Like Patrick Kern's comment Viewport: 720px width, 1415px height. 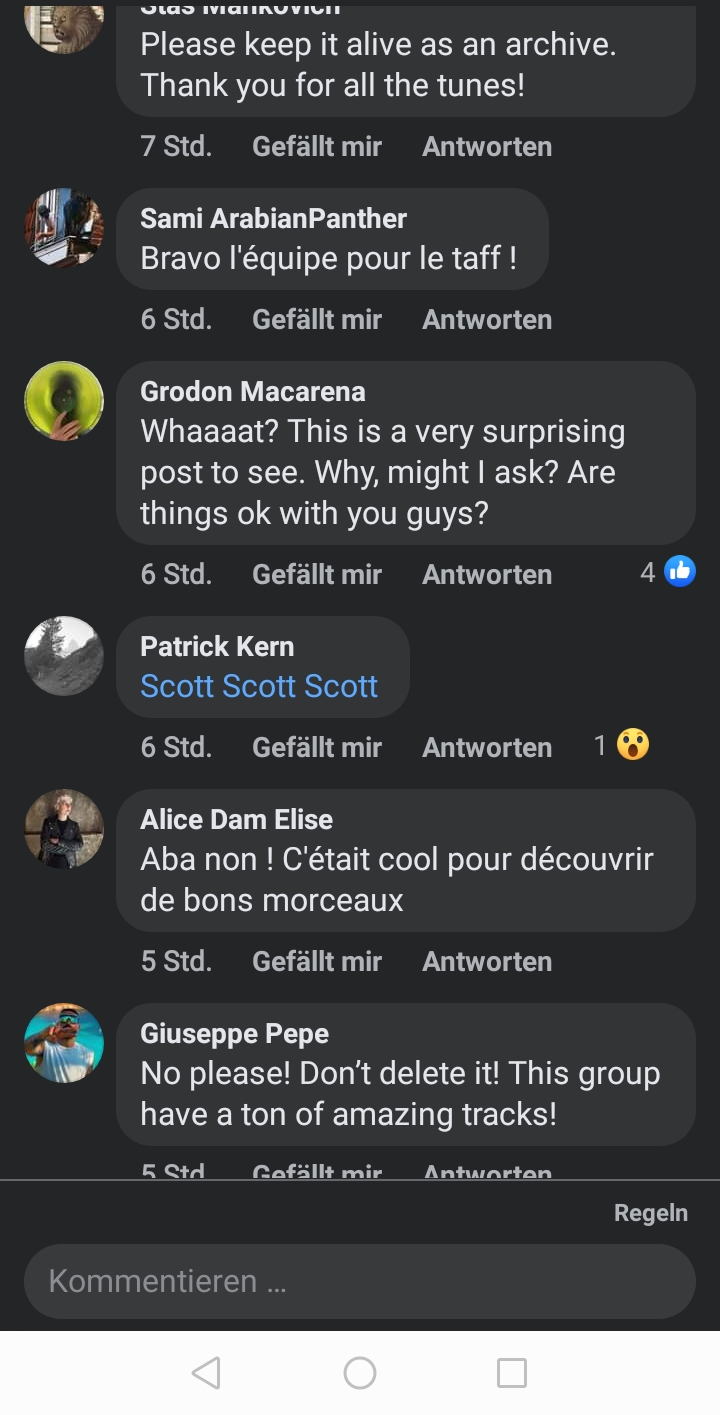tap(317, 747)
